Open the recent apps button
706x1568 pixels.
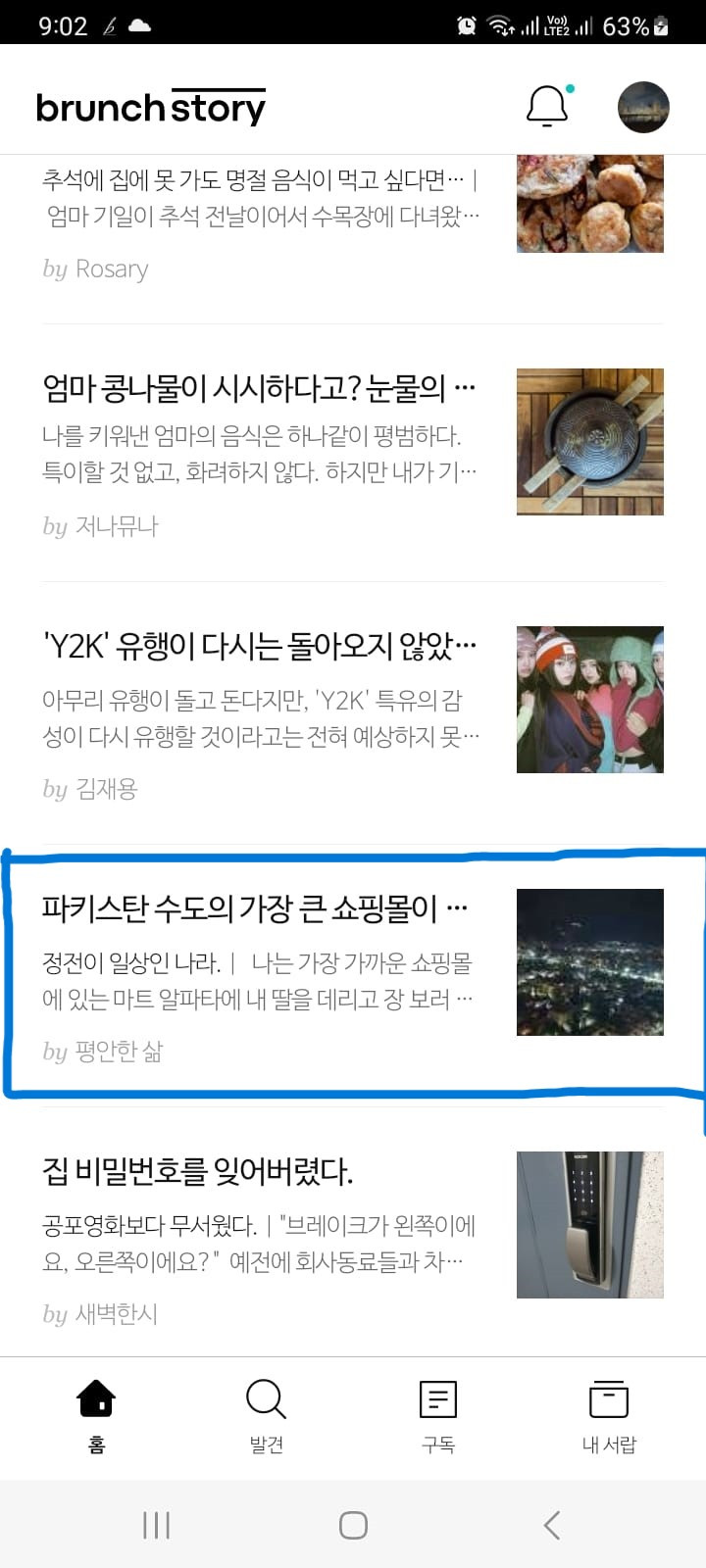pos(156,1525)
